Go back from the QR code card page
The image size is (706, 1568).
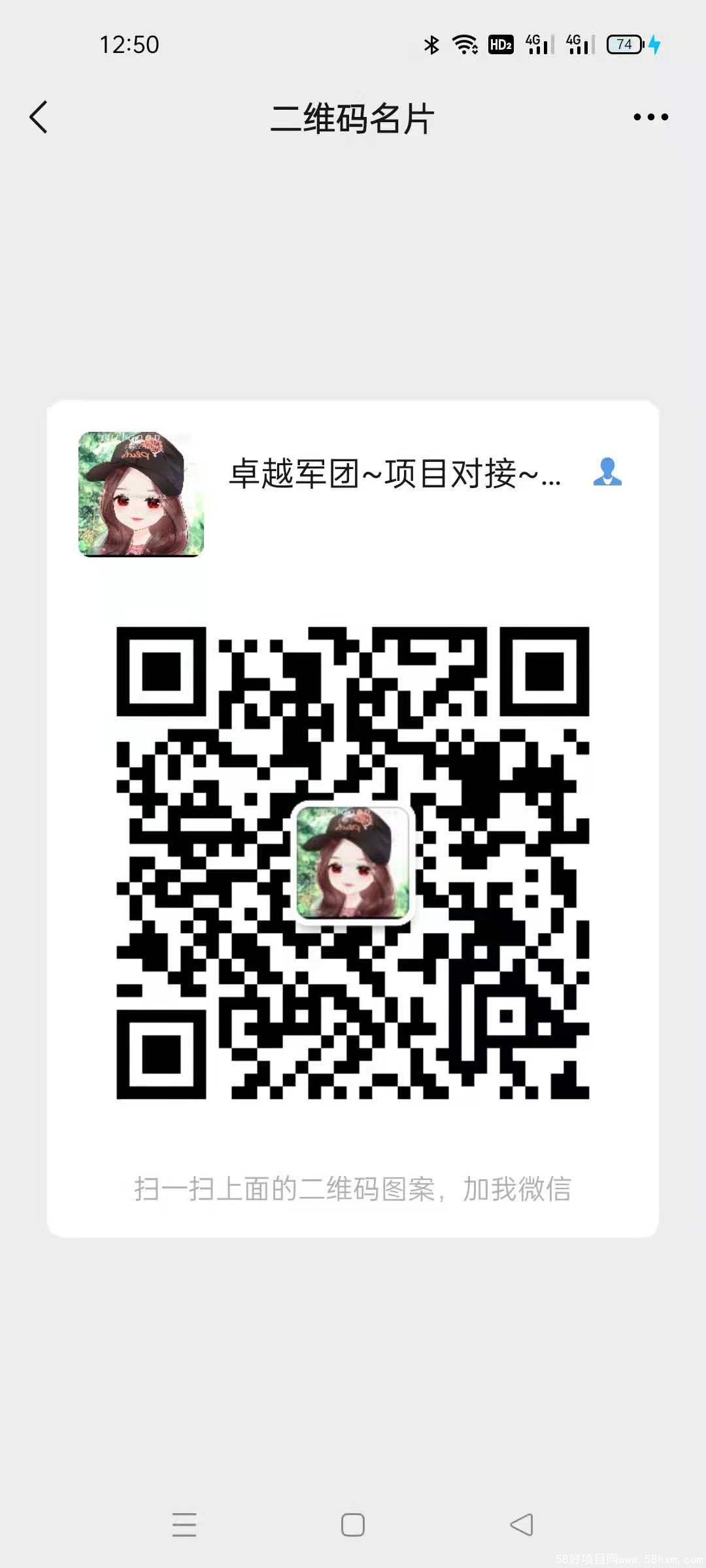coord(39,118)
